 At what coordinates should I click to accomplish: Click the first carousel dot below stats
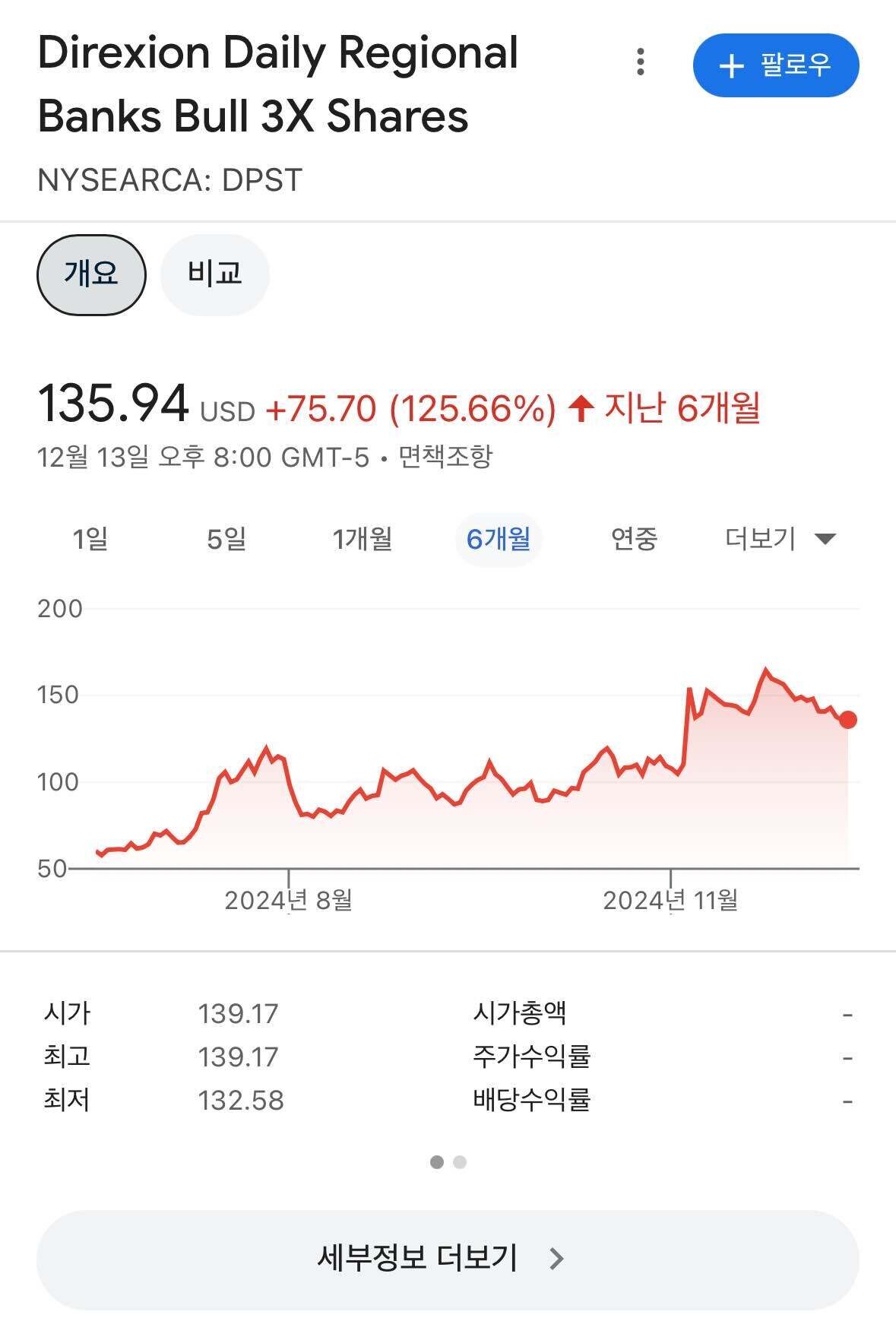click(x=436, y=1162)
